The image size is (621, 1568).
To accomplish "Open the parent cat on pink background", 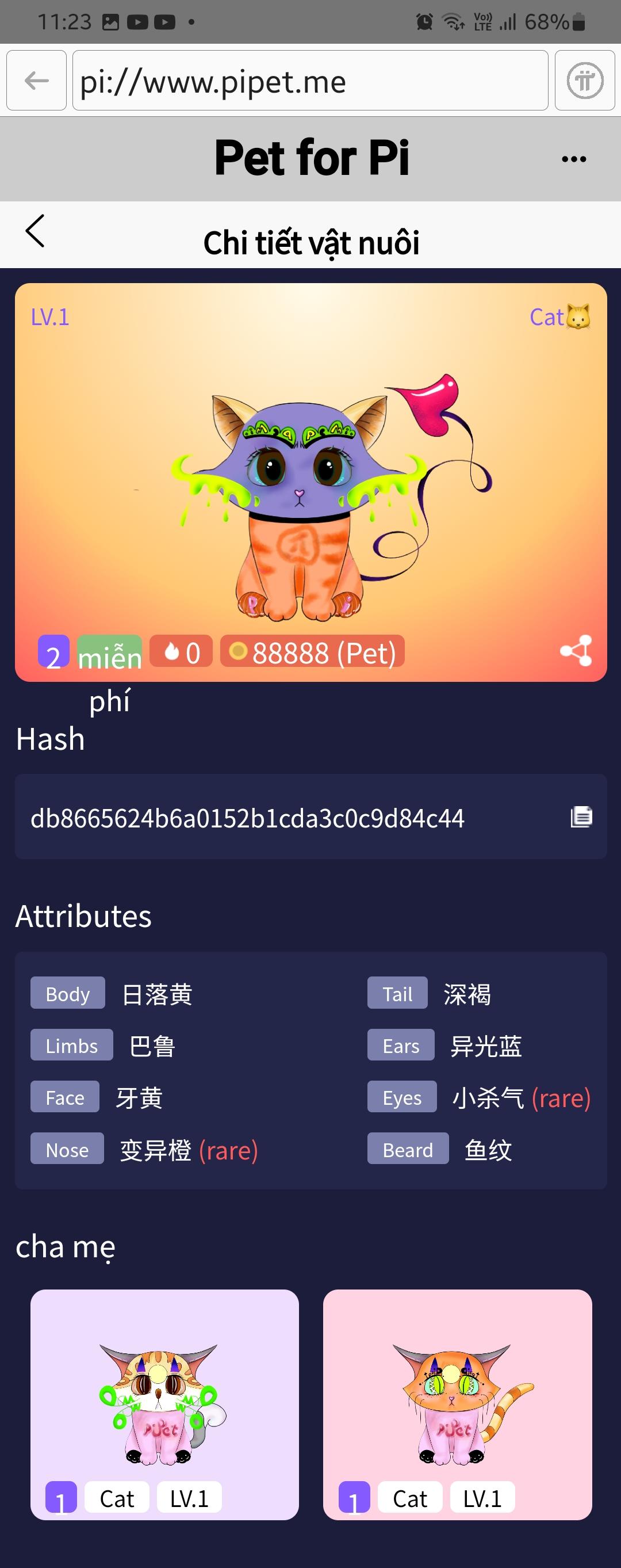I will [x=457, y=1403].
